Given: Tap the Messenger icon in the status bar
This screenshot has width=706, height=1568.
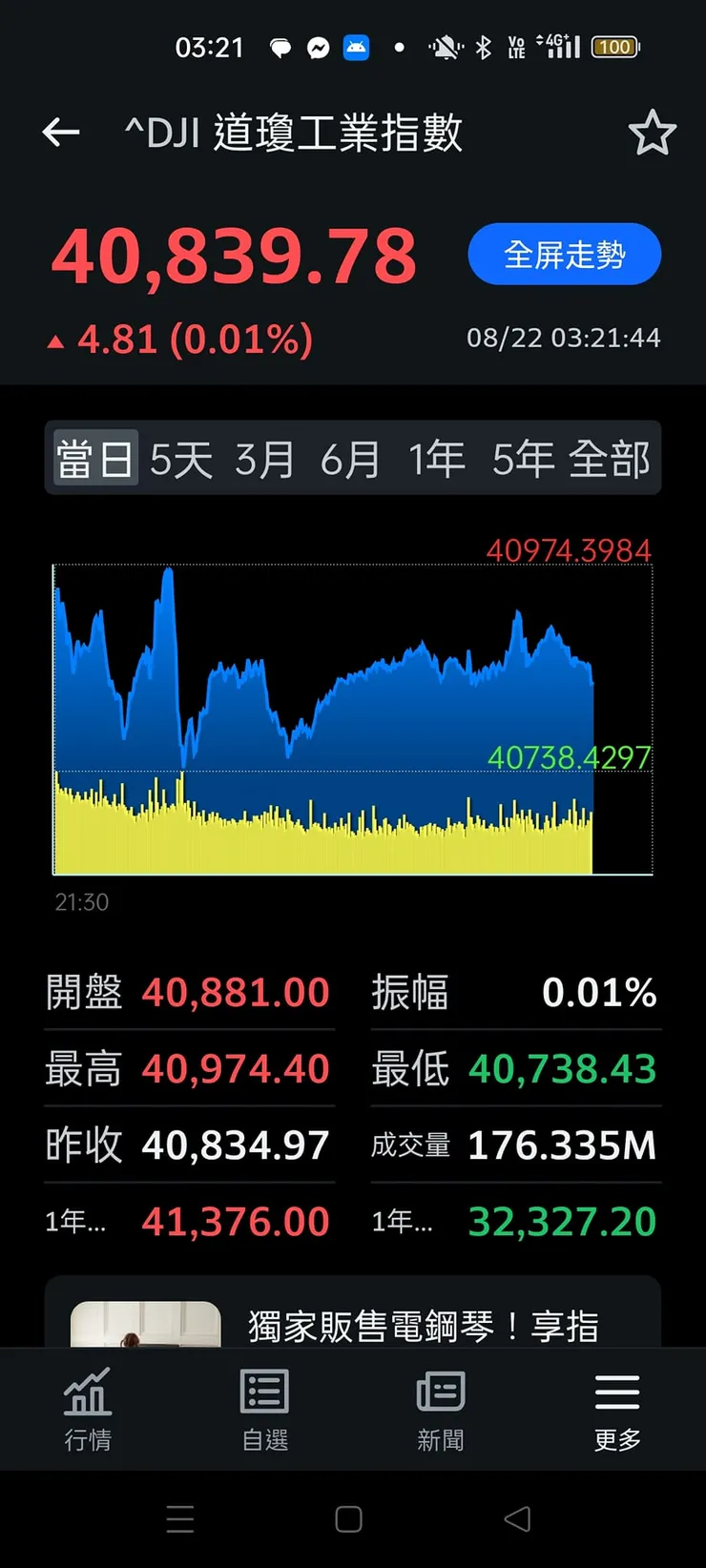Looking at the screenshot, I should tap(320, 46).
